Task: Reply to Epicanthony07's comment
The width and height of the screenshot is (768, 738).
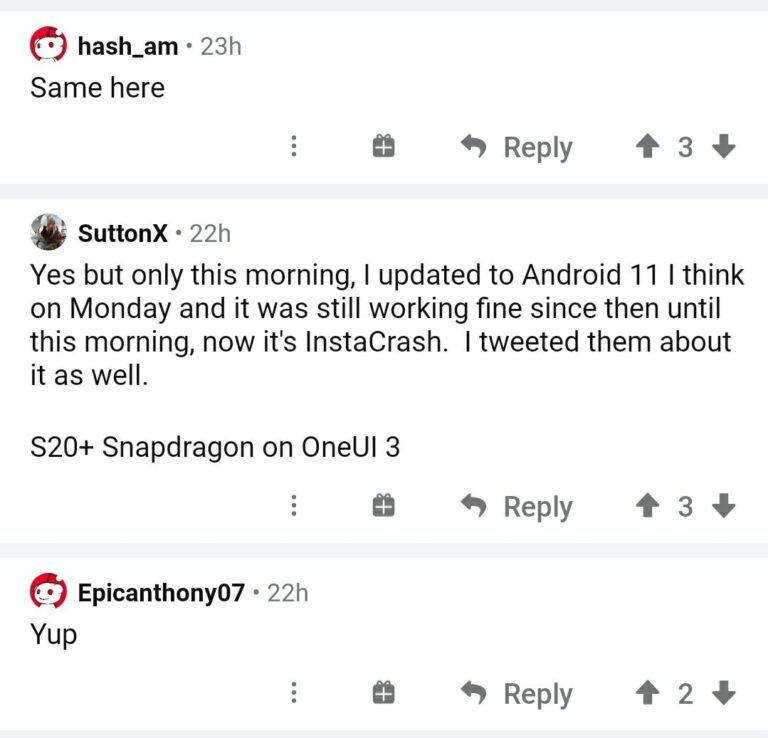Action: (517, 693)
